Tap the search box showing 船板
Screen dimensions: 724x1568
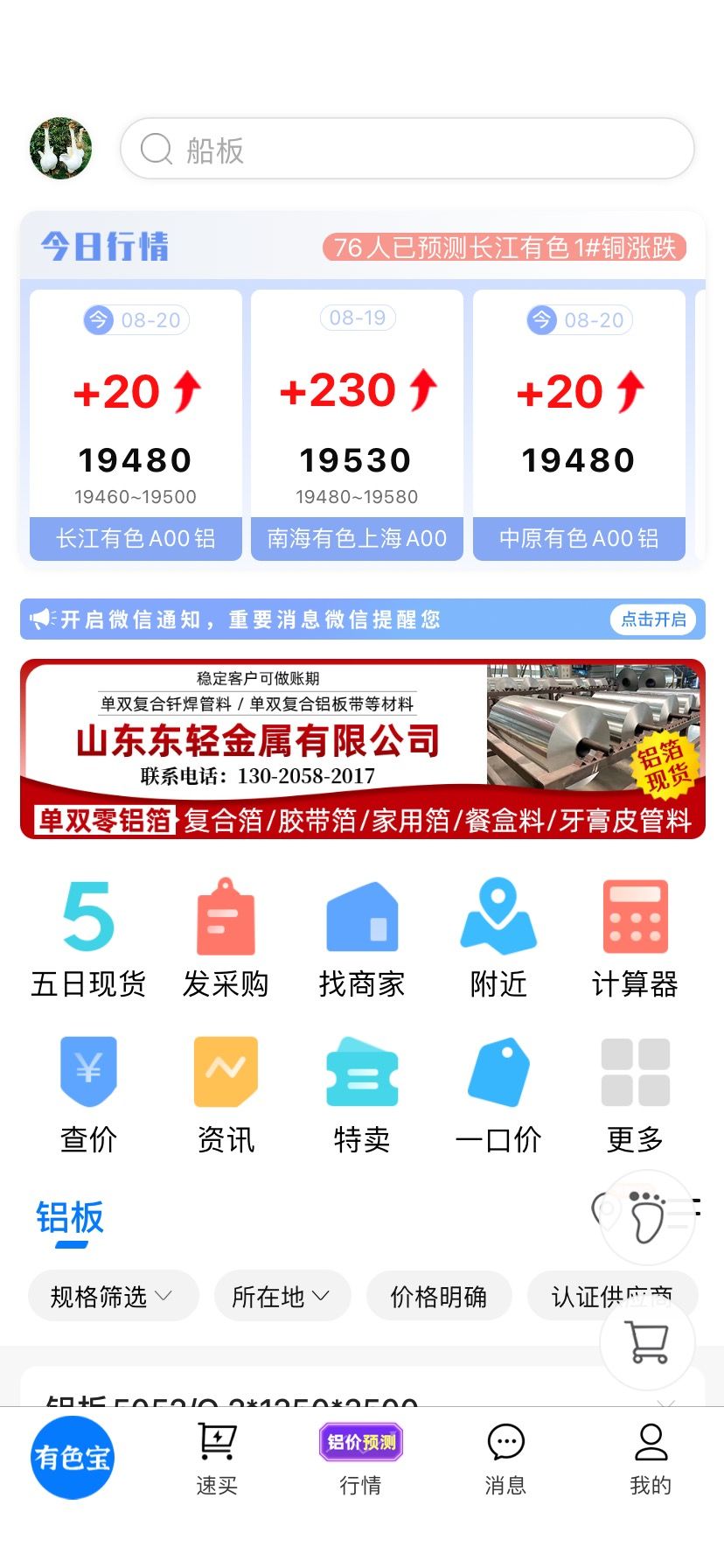pos(407,149)
